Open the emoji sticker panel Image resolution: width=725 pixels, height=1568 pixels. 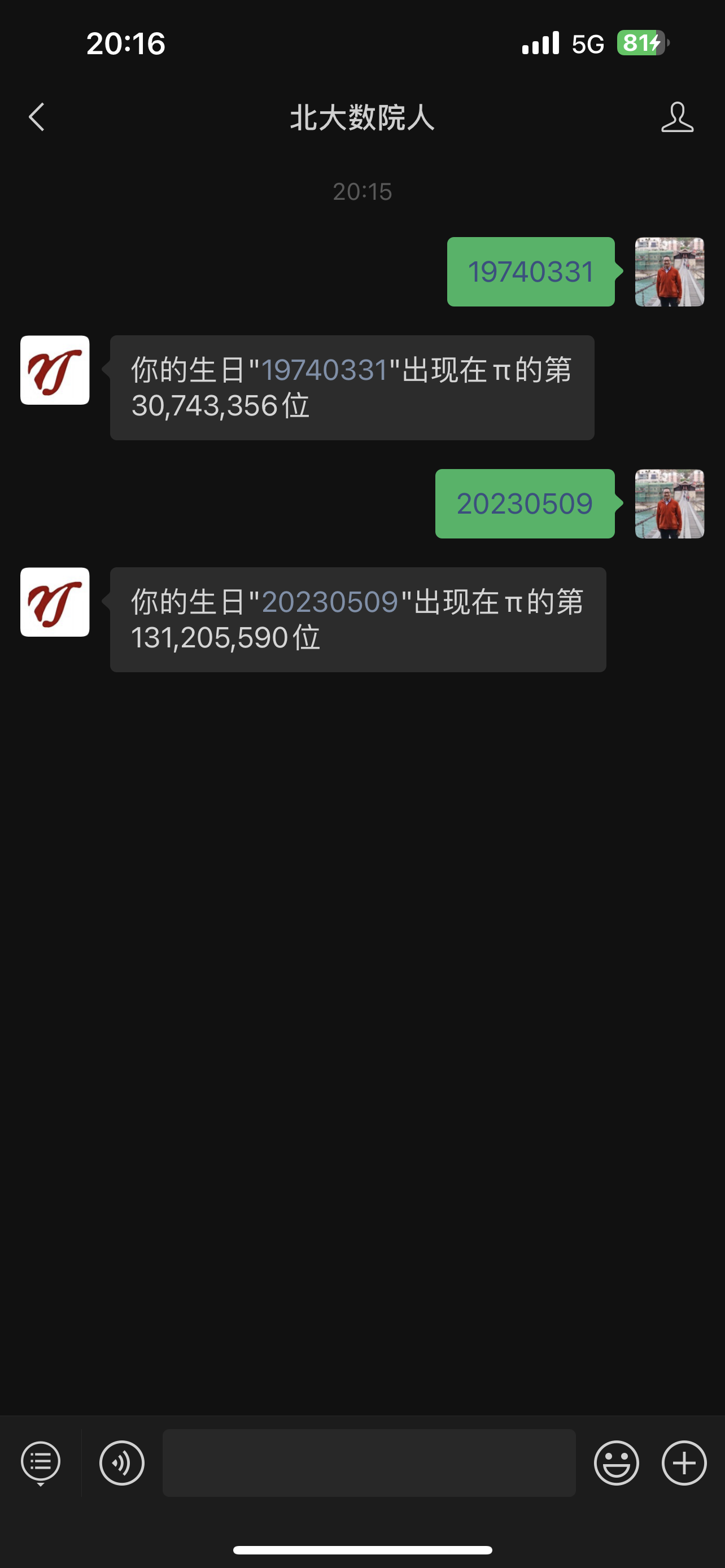(x=616, y=1462)
